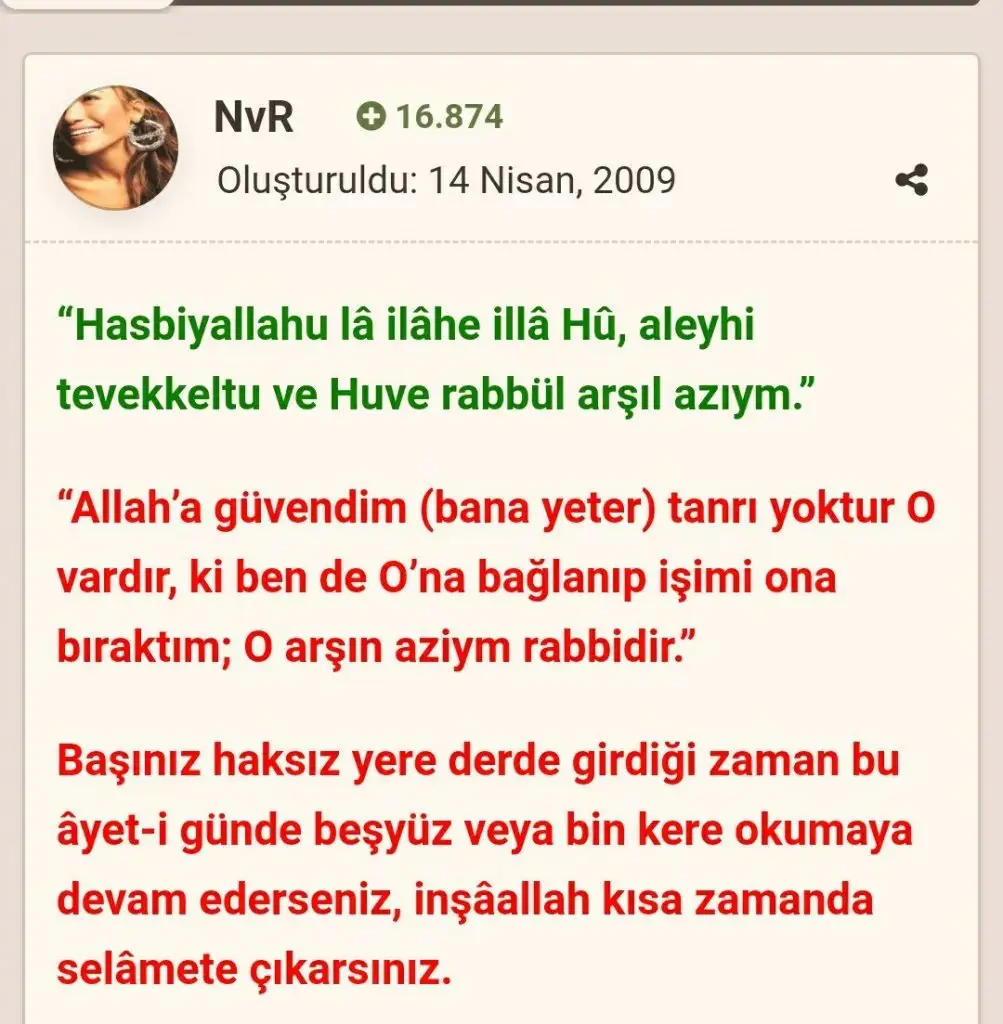
Task: Share NvR's post
Action: click(x=911, y=181)
